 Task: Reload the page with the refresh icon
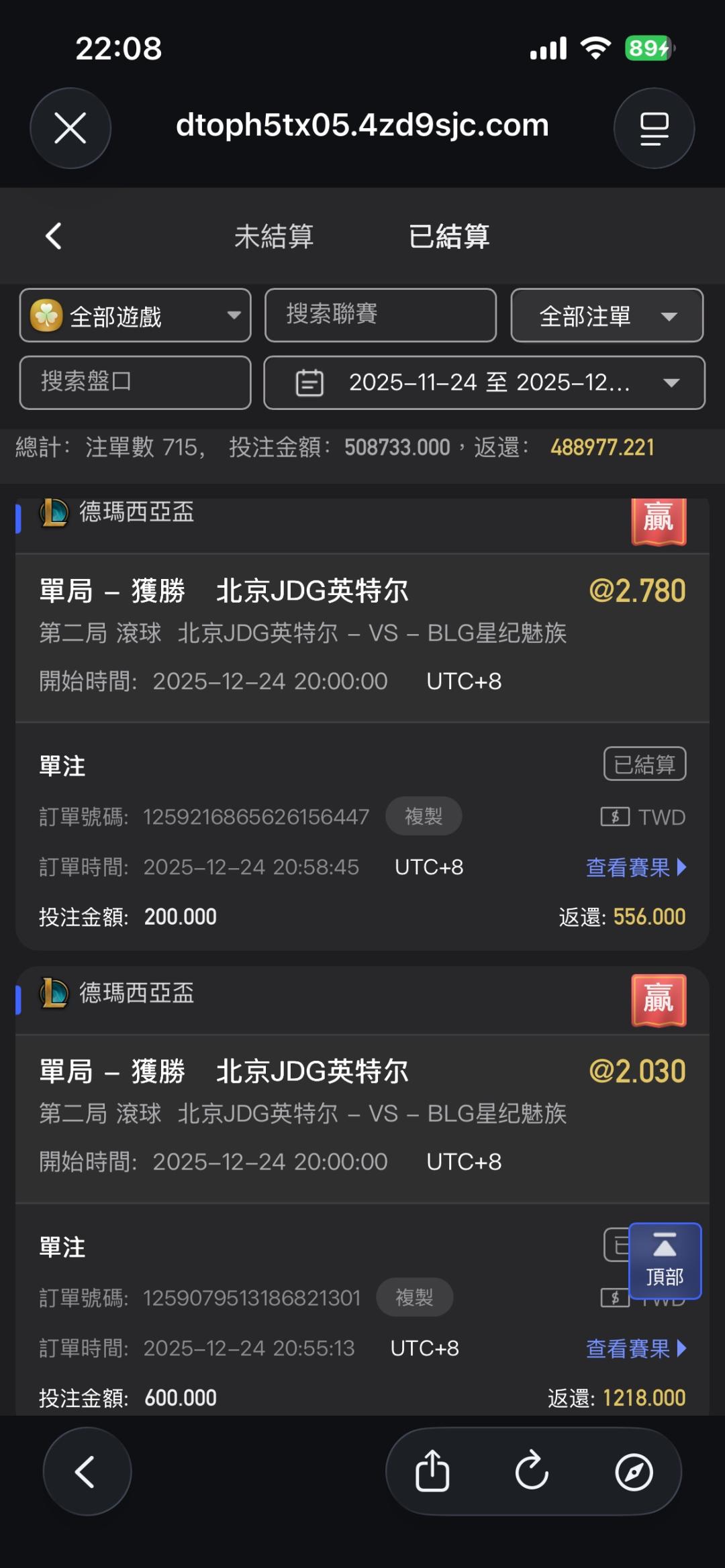click(x=532, y=1472)
